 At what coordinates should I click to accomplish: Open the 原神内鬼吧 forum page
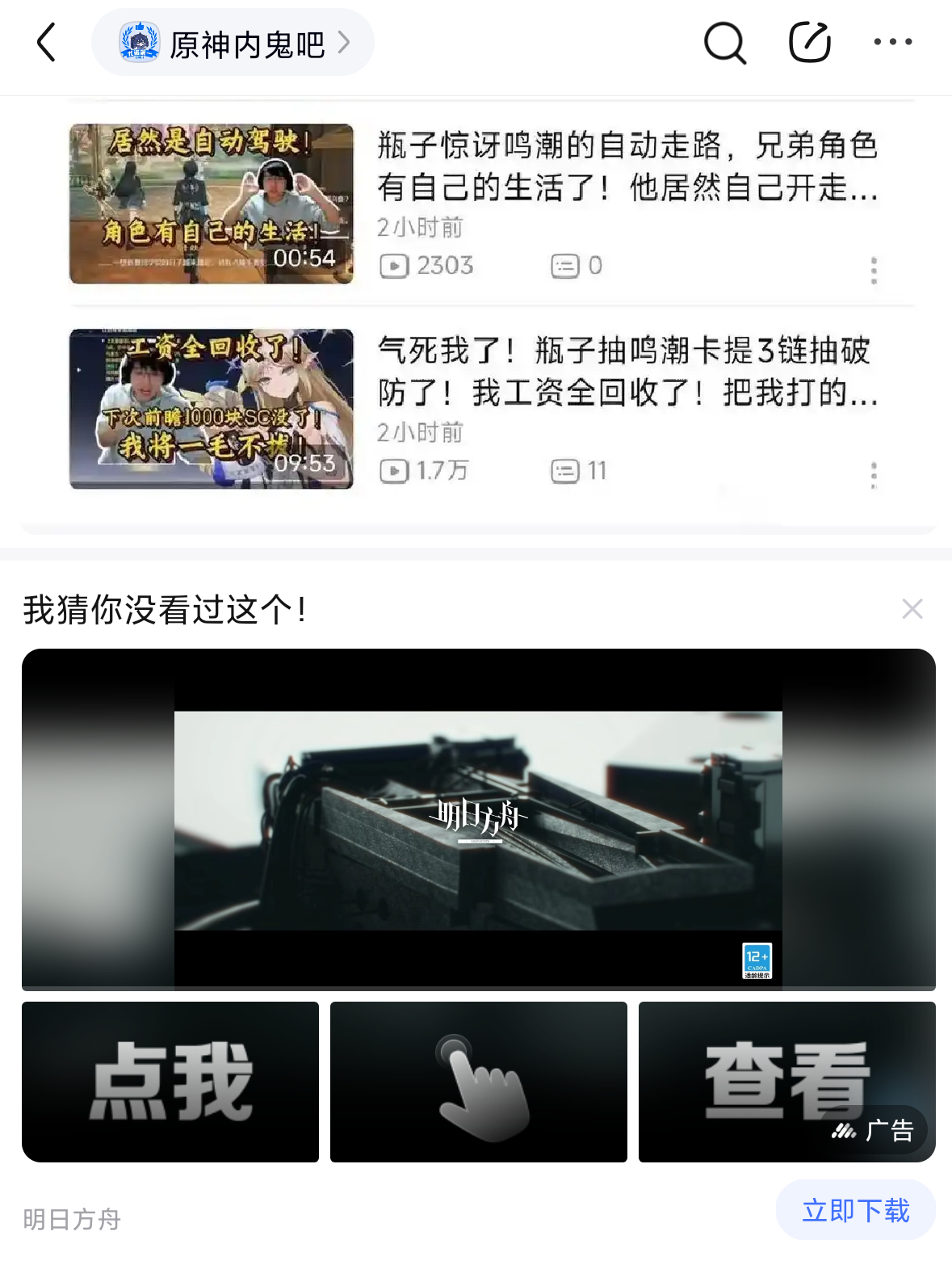233,43
